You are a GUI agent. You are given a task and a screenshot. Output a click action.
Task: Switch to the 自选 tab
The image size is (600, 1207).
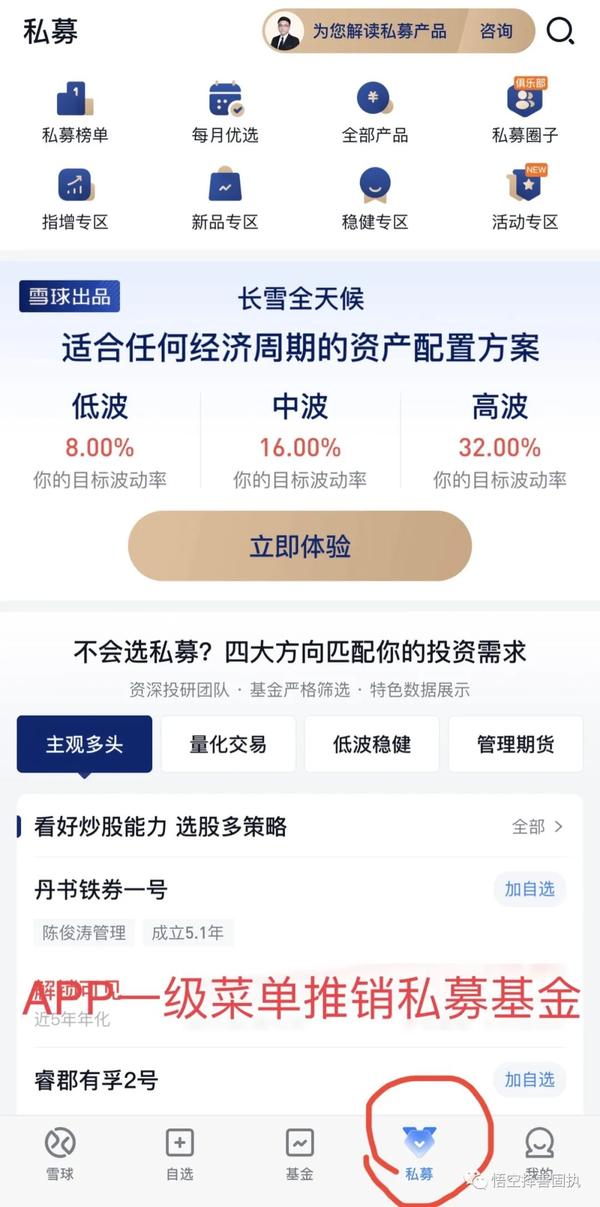click(180, 1154)
